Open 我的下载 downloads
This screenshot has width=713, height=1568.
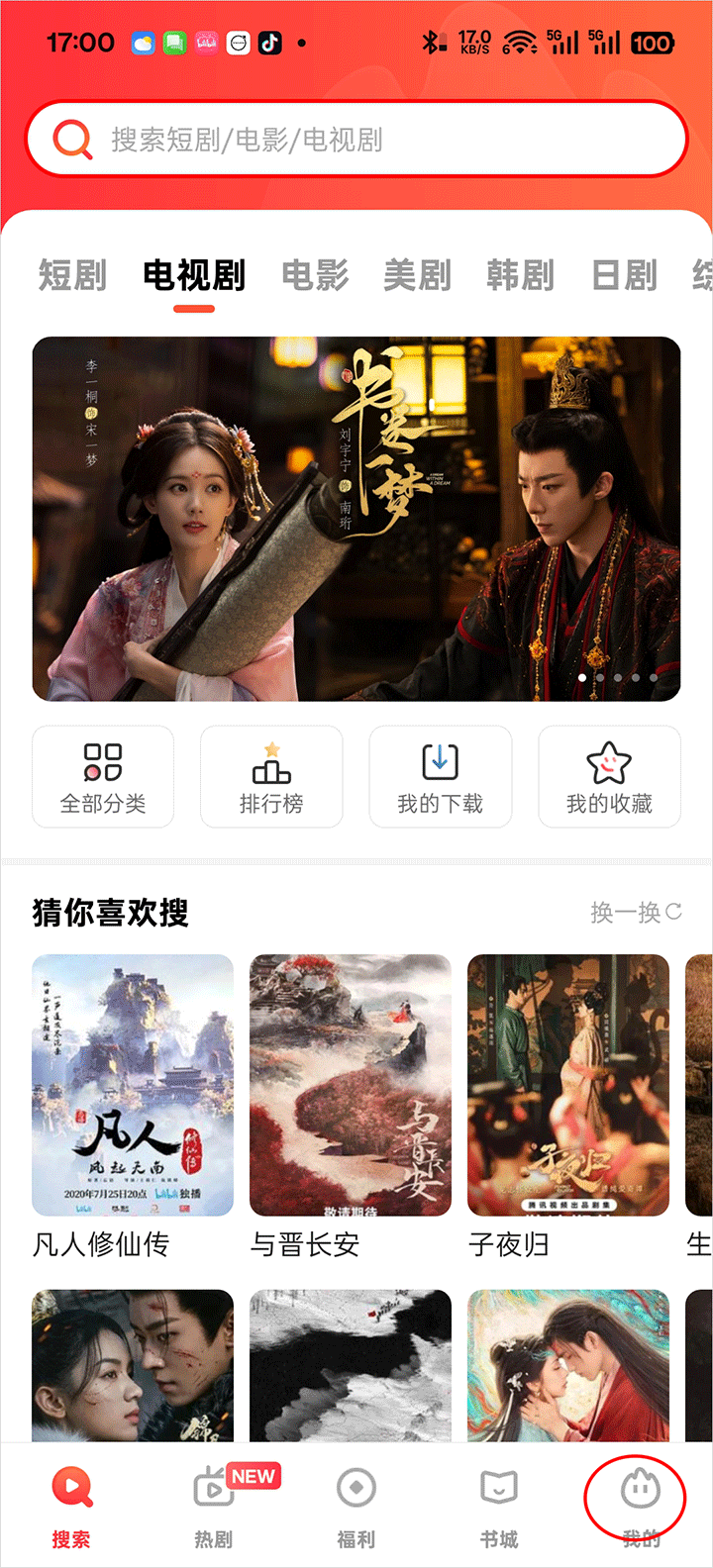441,777
